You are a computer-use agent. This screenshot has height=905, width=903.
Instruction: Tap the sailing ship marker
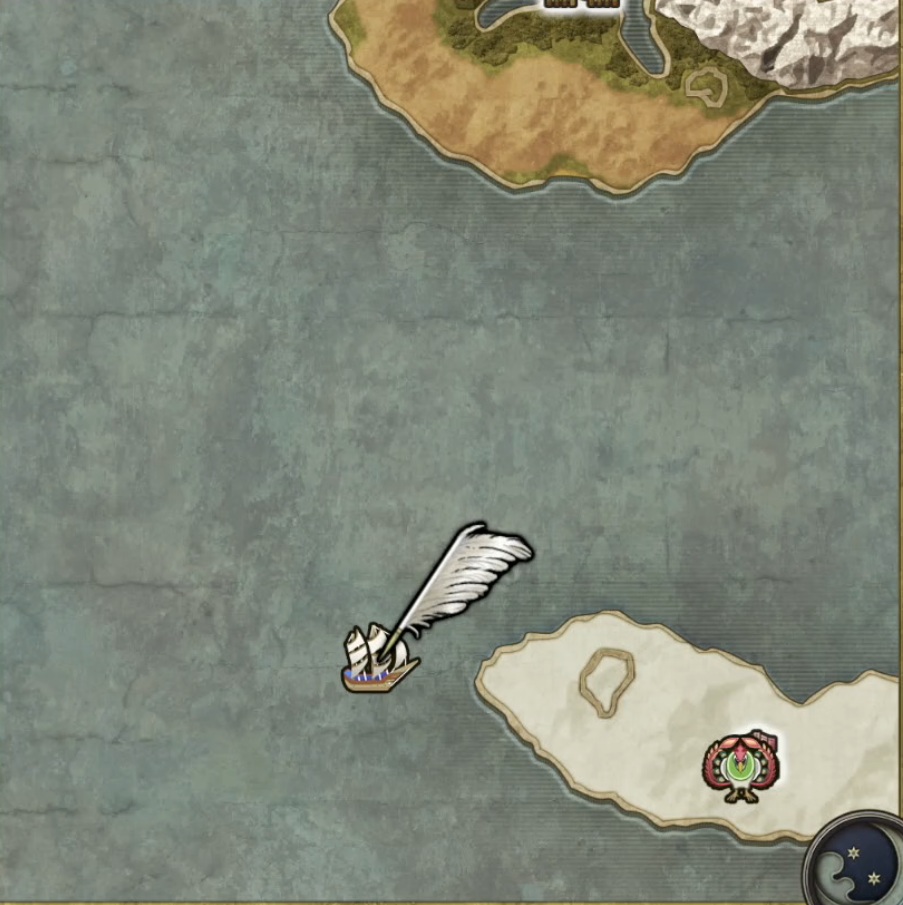[x=377, y=659]
